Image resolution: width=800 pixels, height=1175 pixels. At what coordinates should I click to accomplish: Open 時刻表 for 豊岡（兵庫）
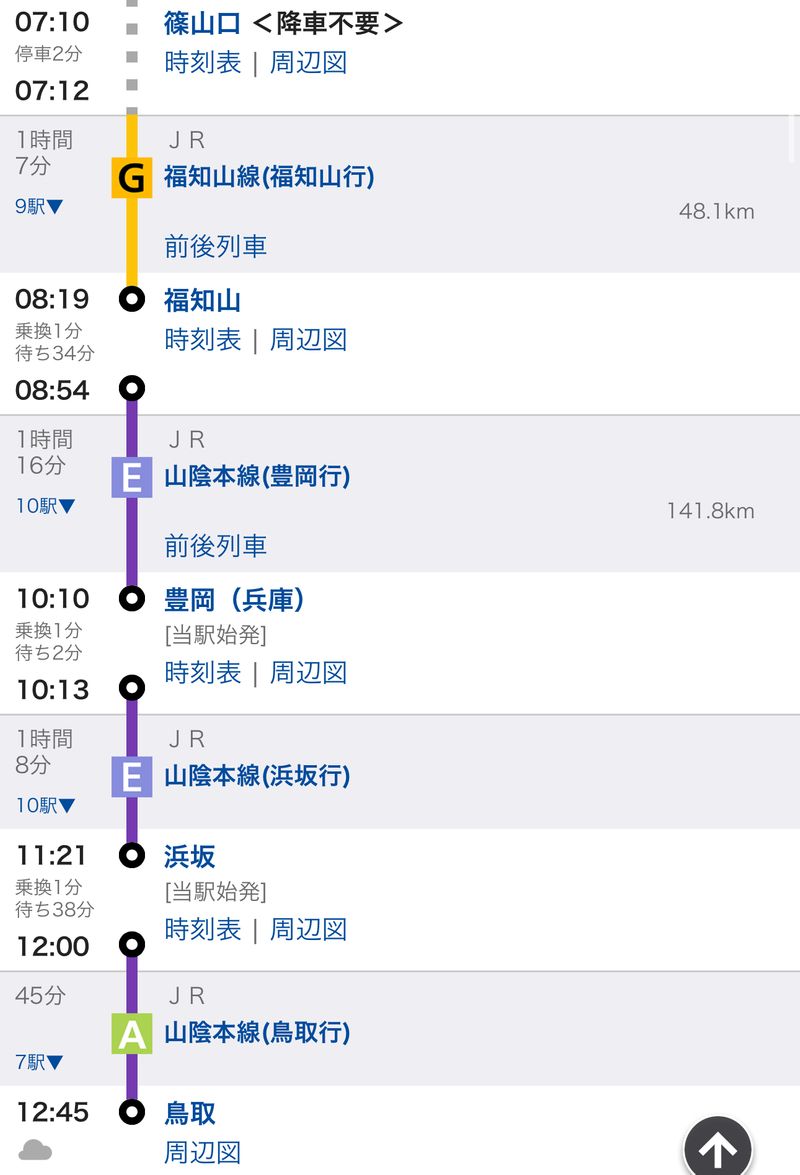tap(203, 673)
